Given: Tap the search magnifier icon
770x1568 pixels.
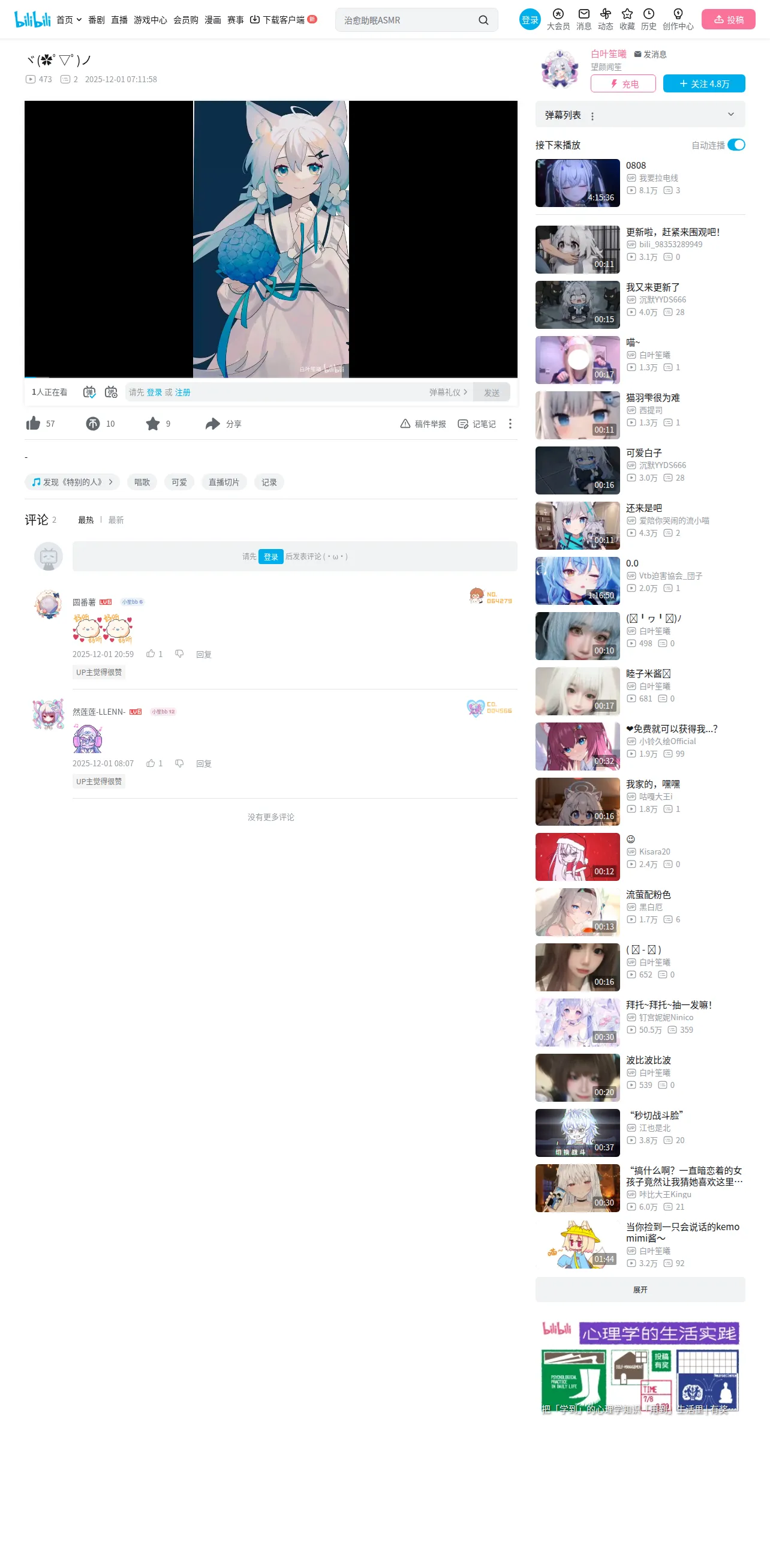Looking at the screenshot, I should coord(483,20).
